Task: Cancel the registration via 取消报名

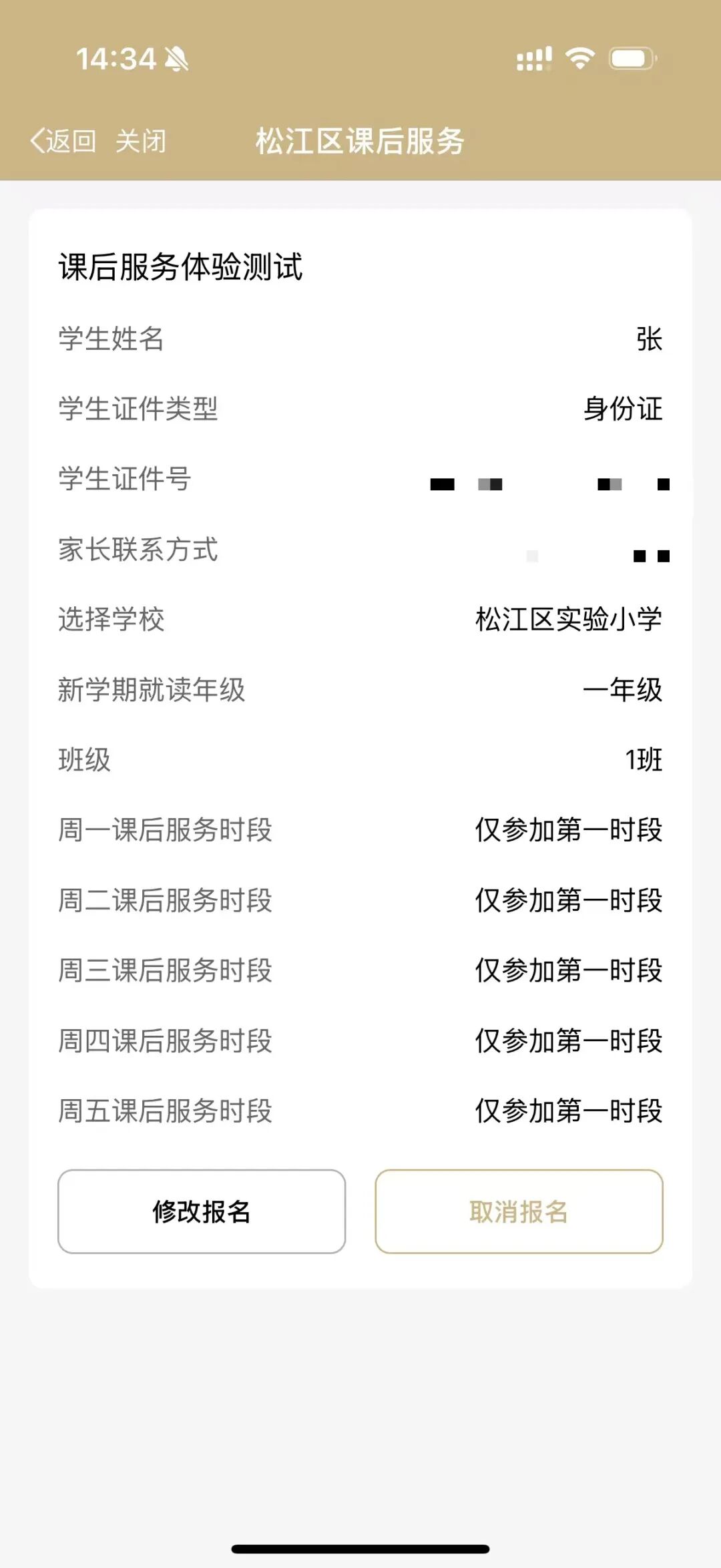Action: tap(519, 1211)
